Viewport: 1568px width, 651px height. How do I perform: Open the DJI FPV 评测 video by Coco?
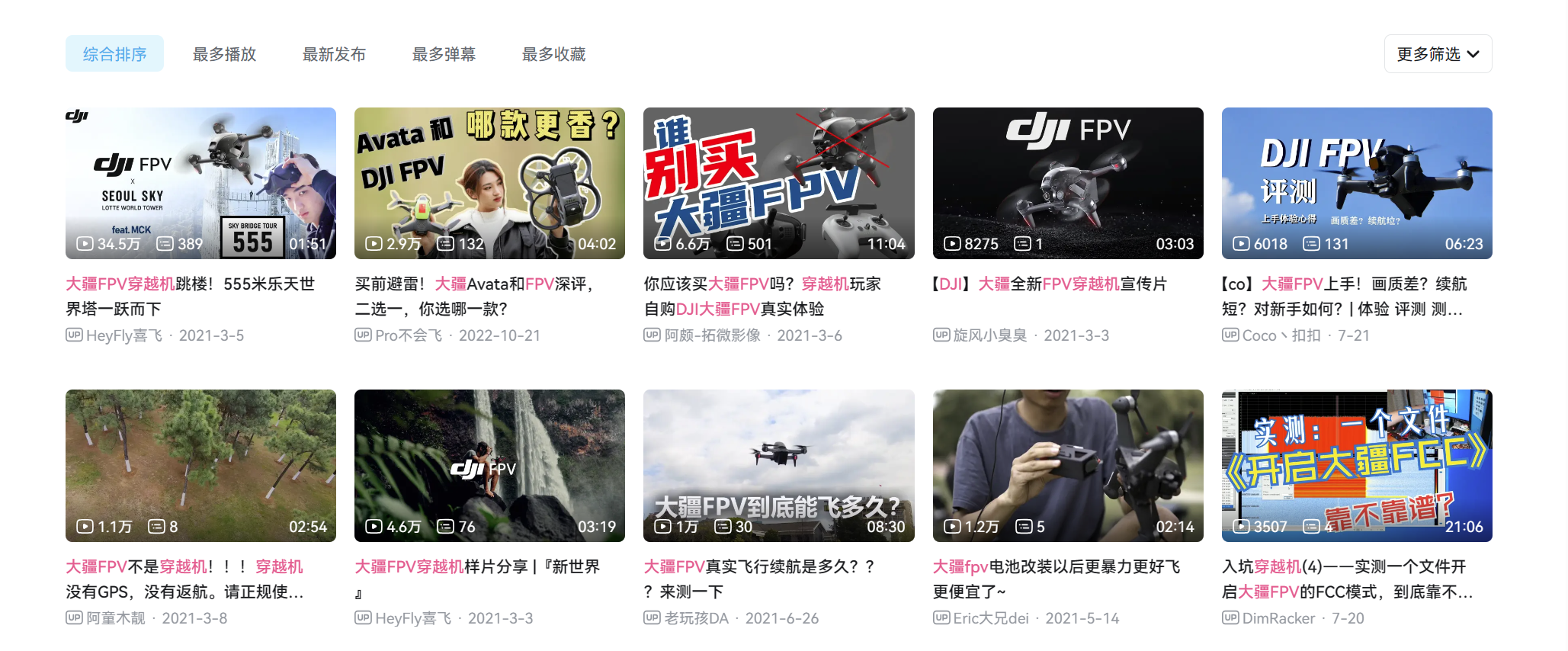1356,183
